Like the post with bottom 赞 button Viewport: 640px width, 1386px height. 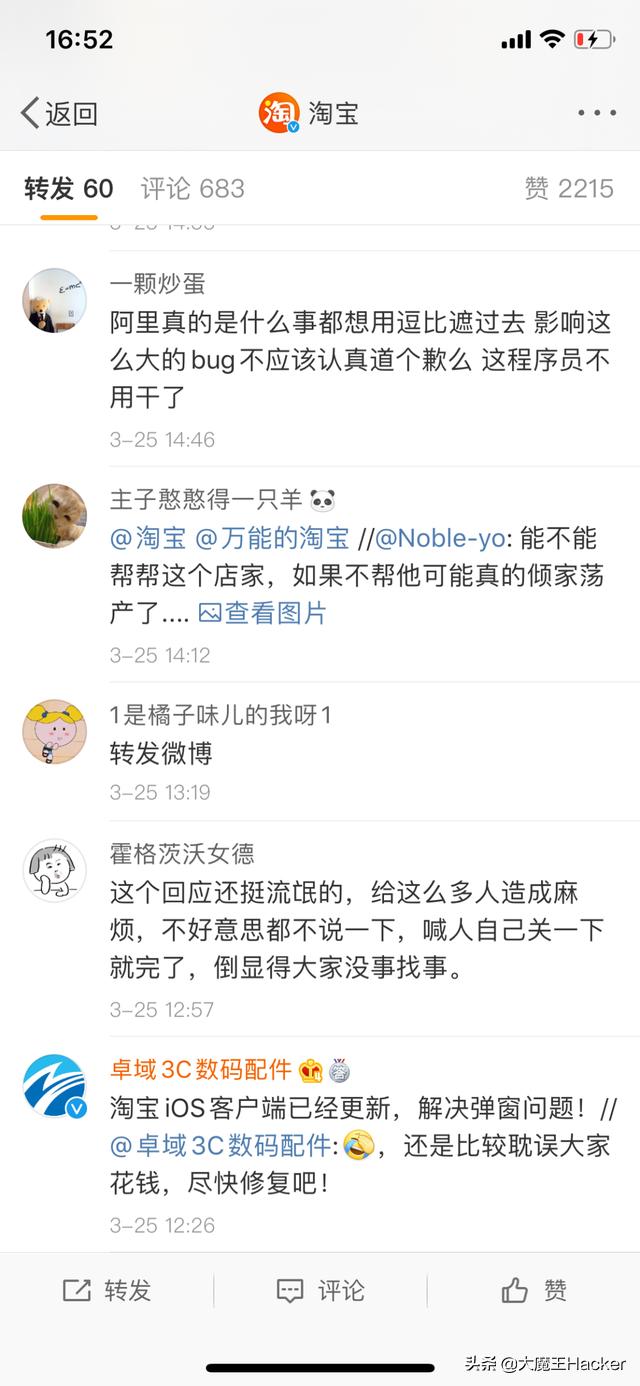534,1290
